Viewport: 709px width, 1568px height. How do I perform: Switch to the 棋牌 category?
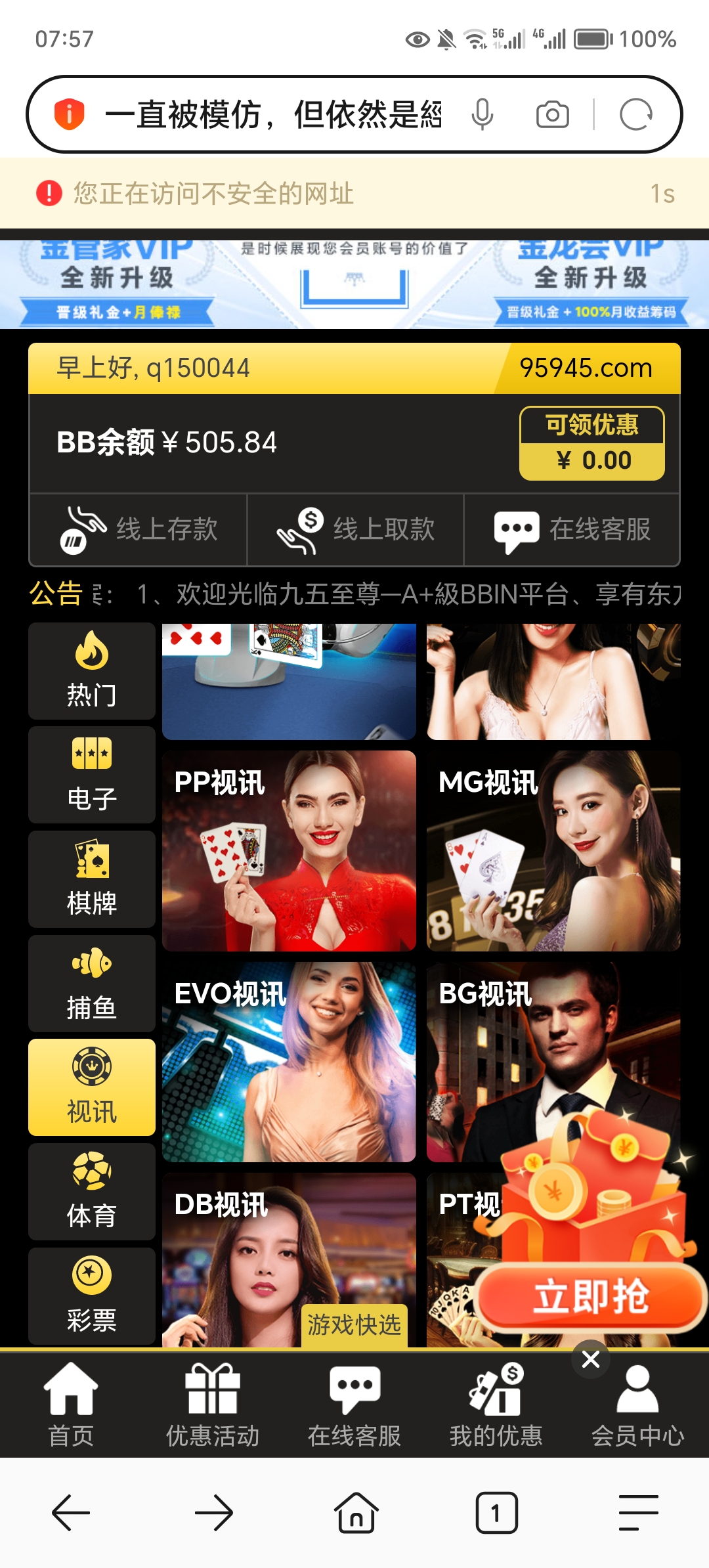click(x=92, y=879)
